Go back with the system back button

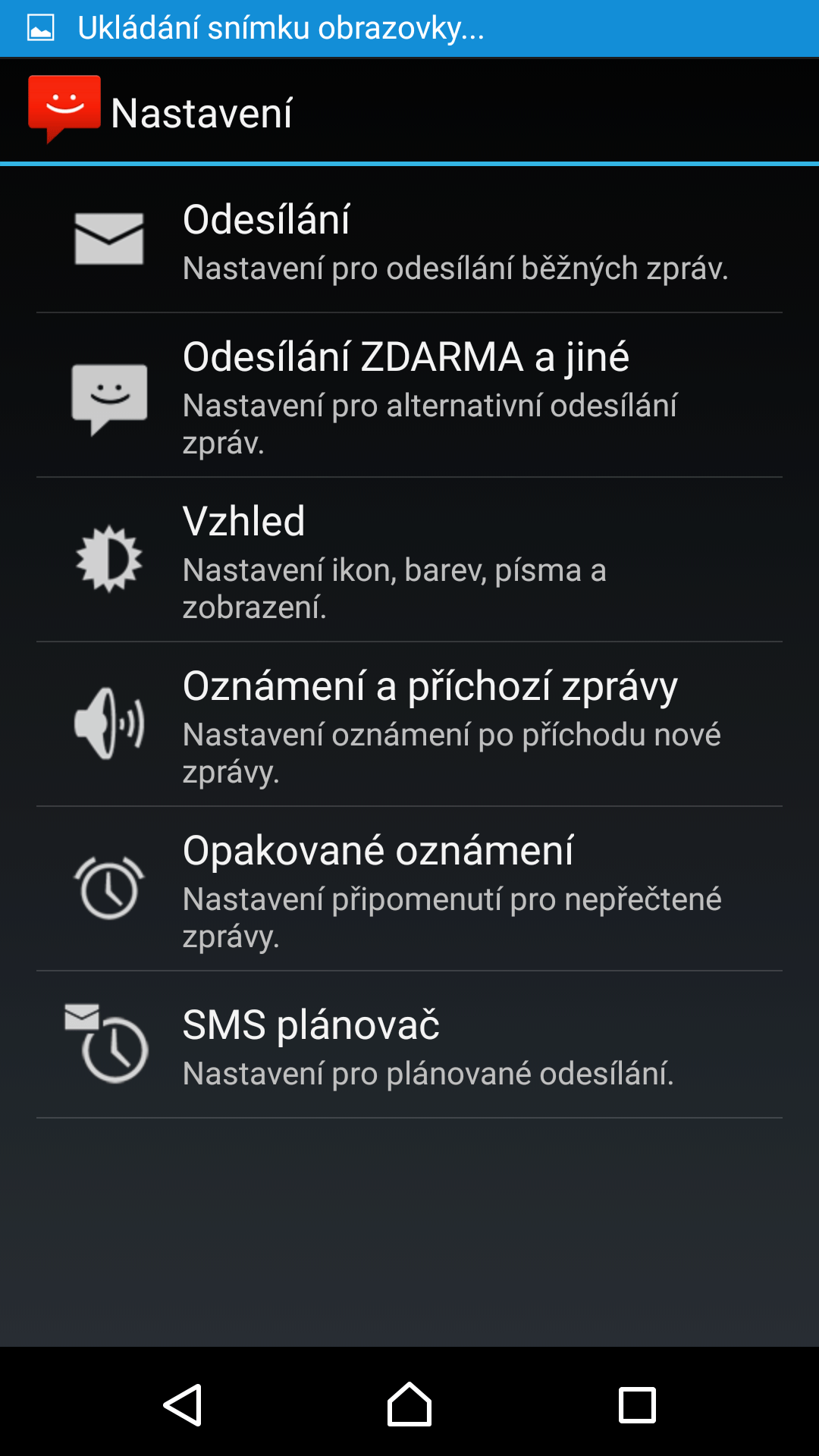pos(183,1405)
